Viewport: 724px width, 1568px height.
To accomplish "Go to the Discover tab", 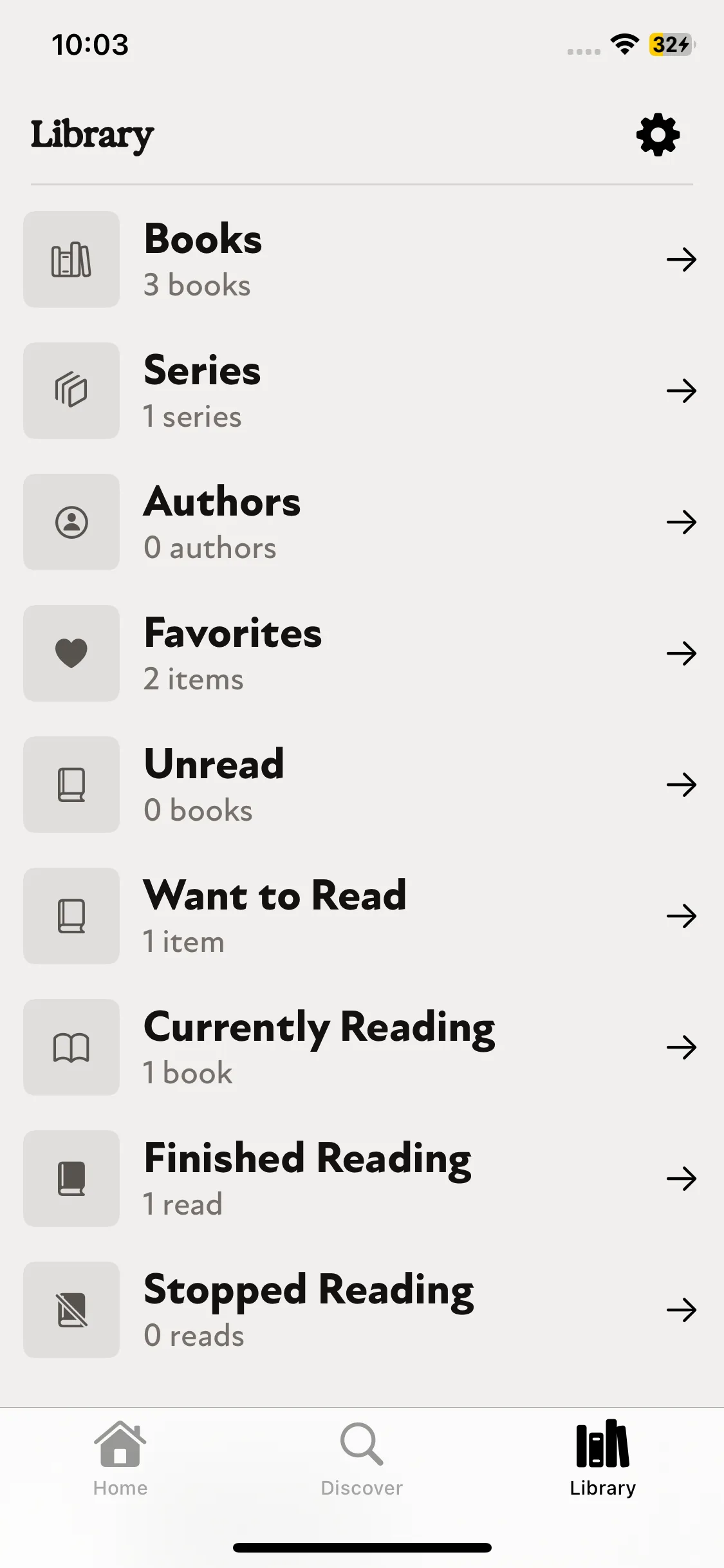I will [362, 1459].
